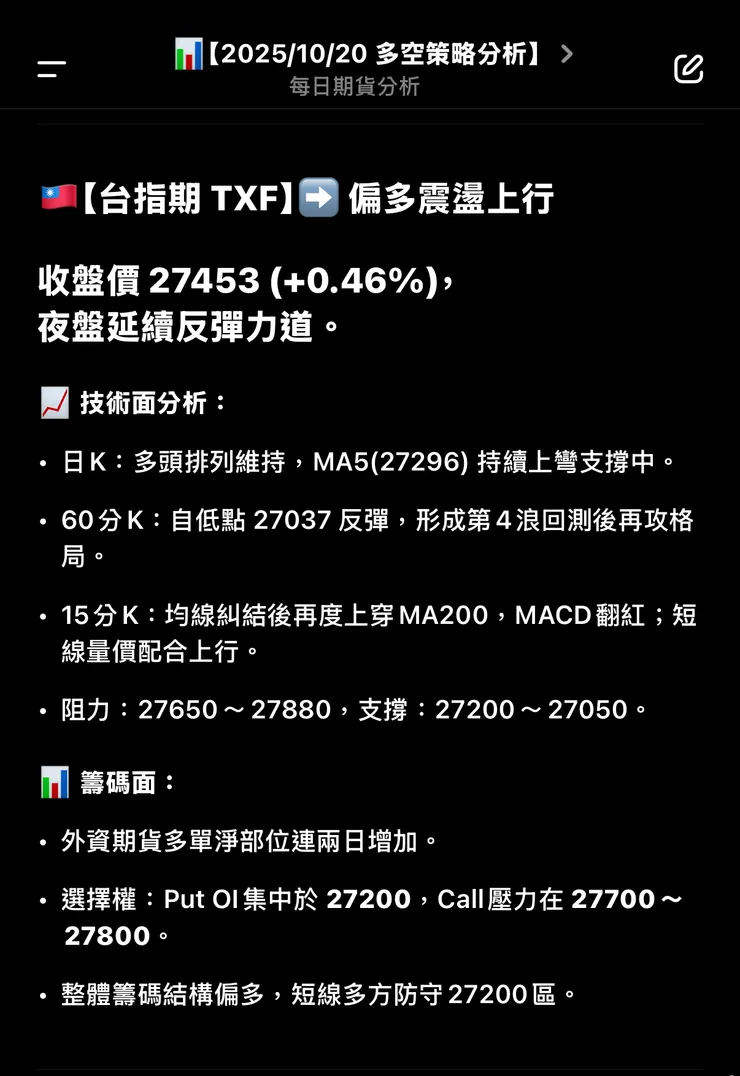Tap the 15分K bullet about MACD 翻紅
Viewport: 740px width, 1076px height.
pyautogui.click(x=380, y=616)
